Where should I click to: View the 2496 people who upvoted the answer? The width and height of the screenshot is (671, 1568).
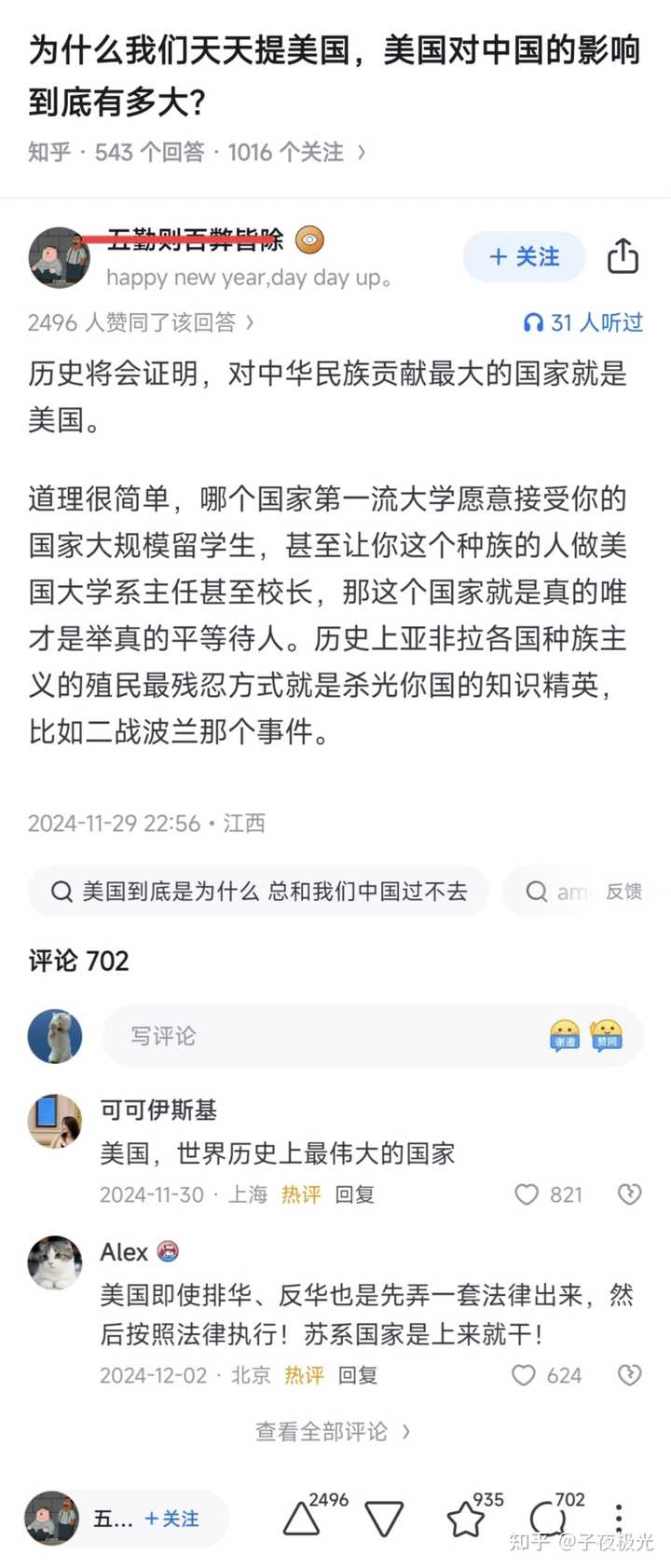tap(141, 322)
